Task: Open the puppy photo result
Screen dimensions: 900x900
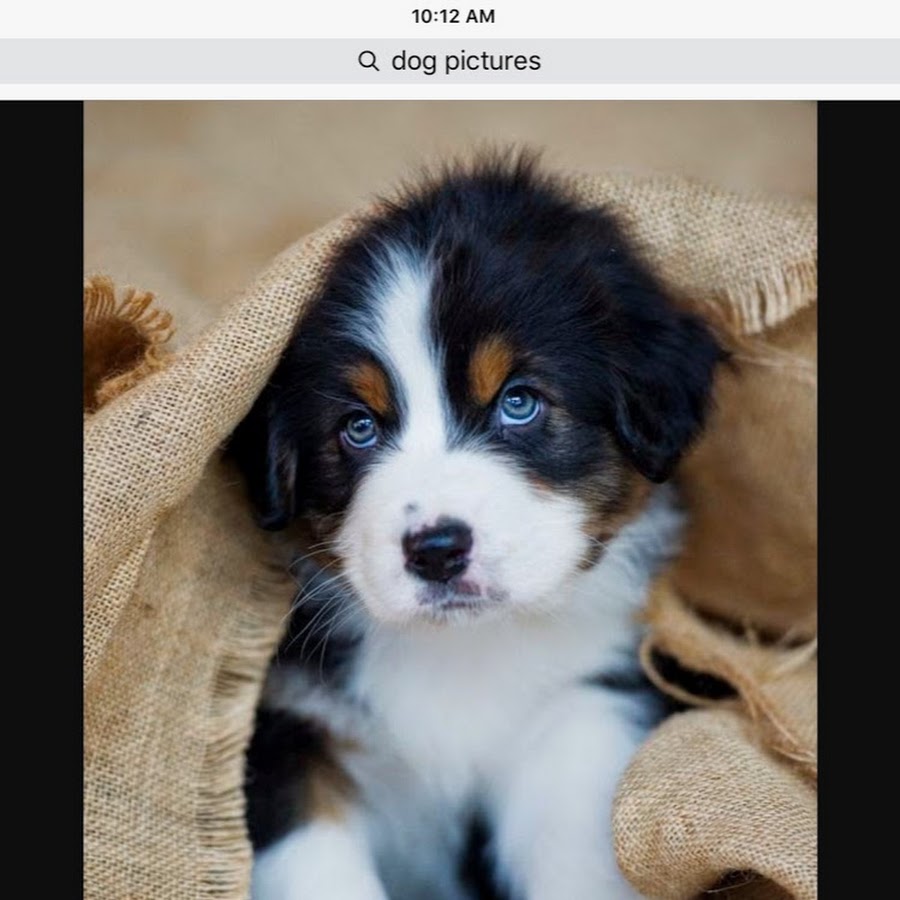Action: (x=450, y=500)
